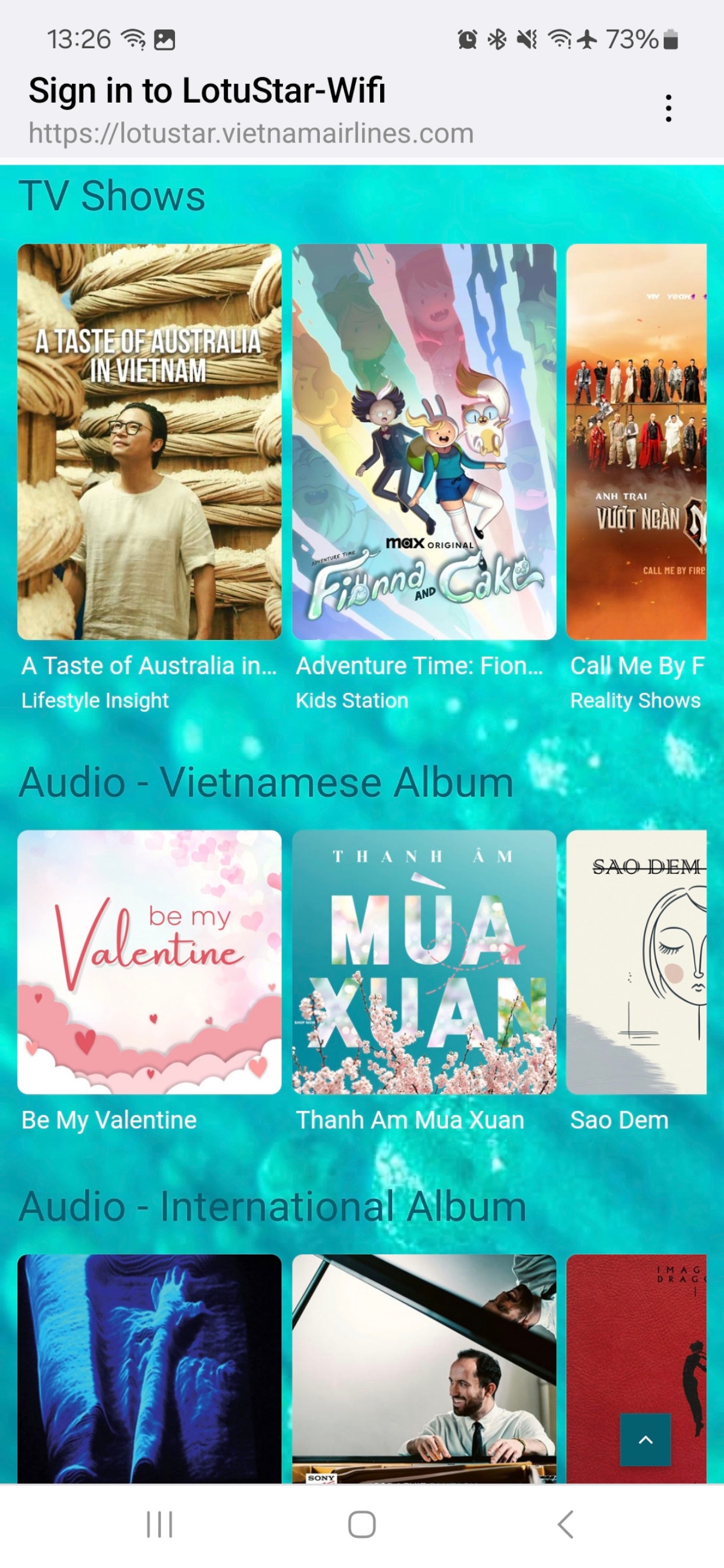Open the Call Me By Fire show
724x1568 pixels.
637,442
